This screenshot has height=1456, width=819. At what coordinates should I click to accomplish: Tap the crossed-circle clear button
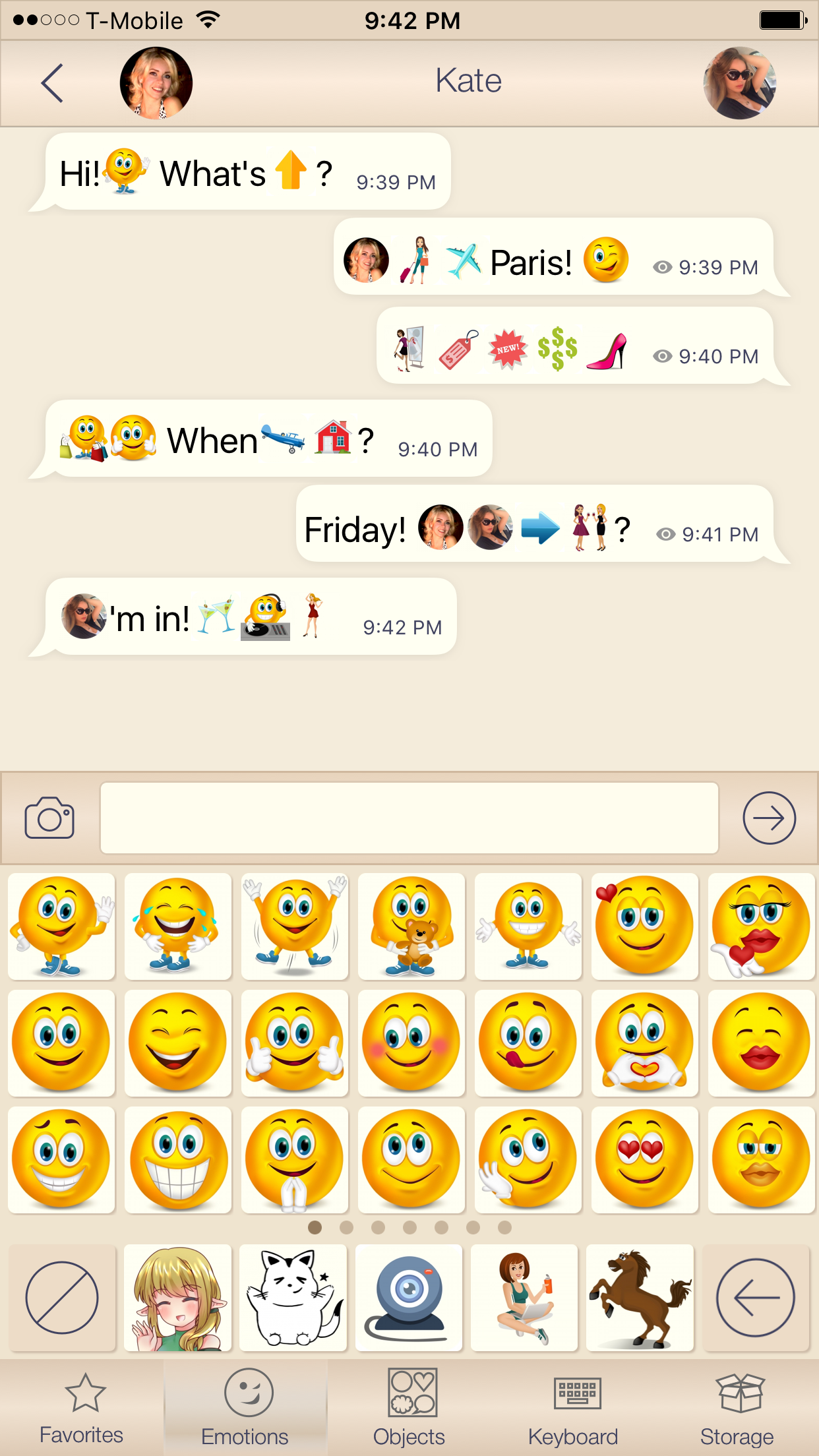62,1298
